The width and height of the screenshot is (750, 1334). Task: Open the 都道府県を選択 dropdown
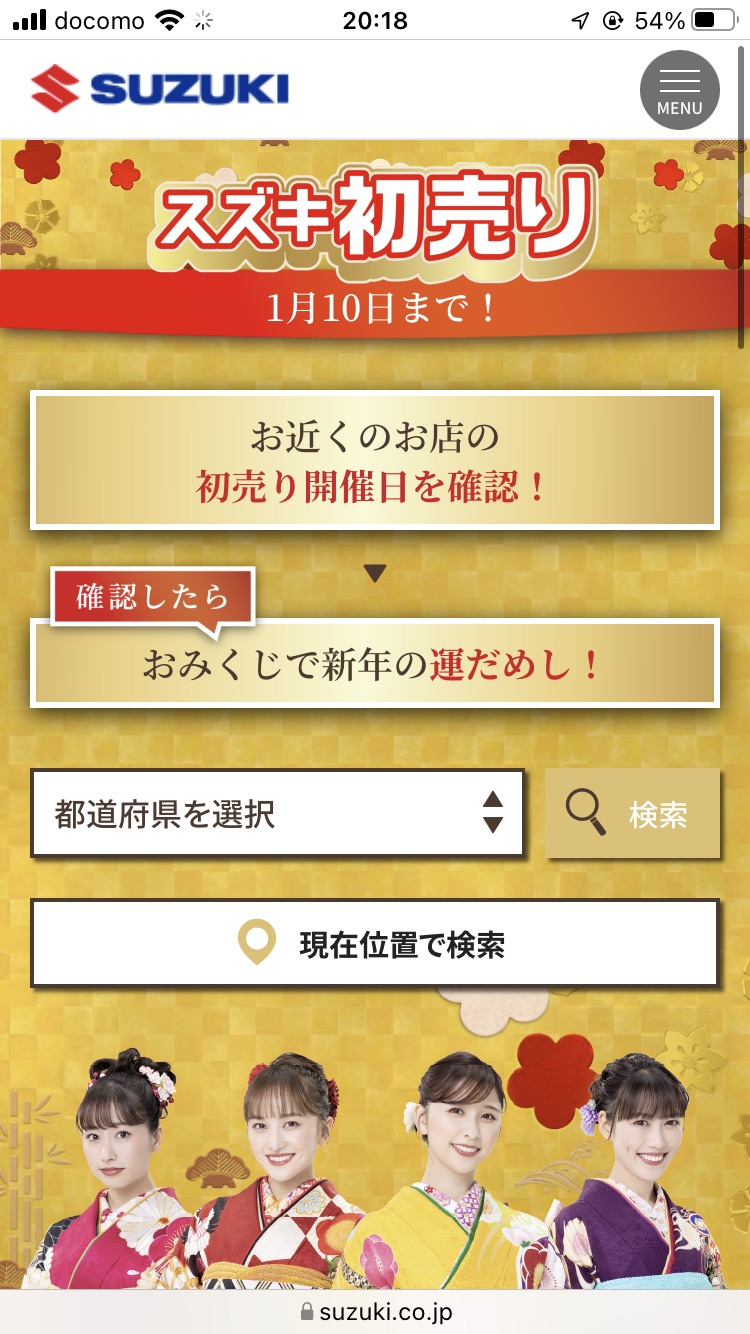[x=277, y=813]
